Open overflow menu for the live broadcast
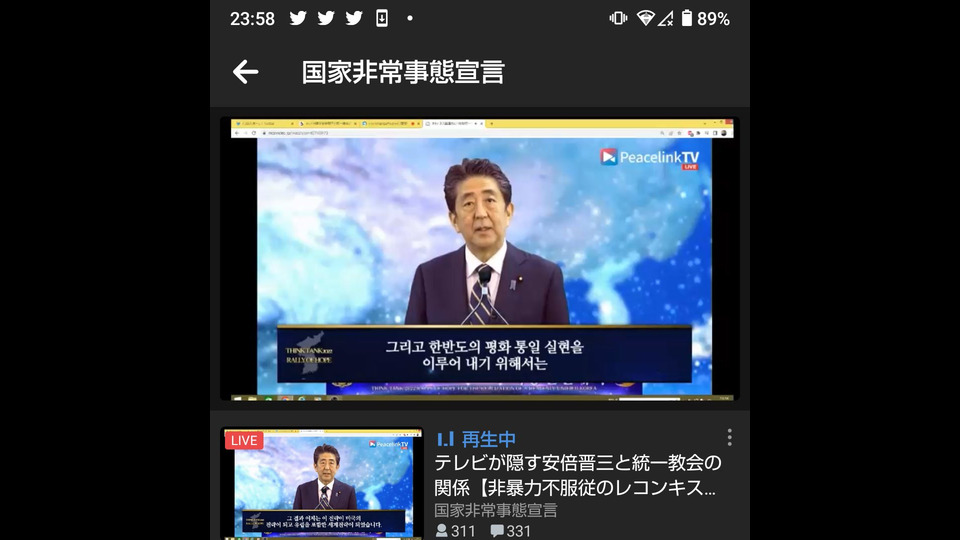The image size is (960, 540). [729, 438]
